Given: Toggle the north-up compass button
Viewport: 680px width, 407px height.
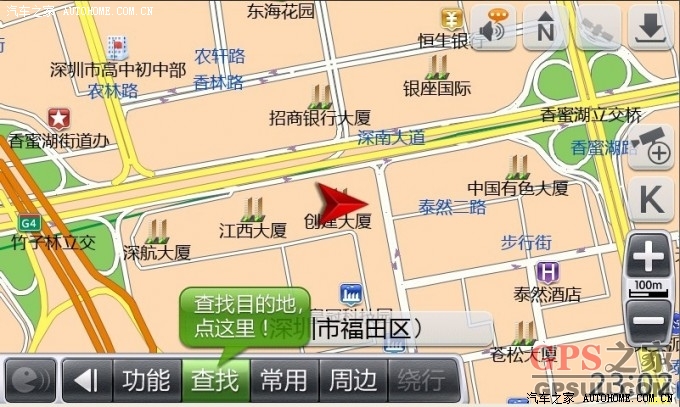Looking at the screenshot, I should coord(546,29).
